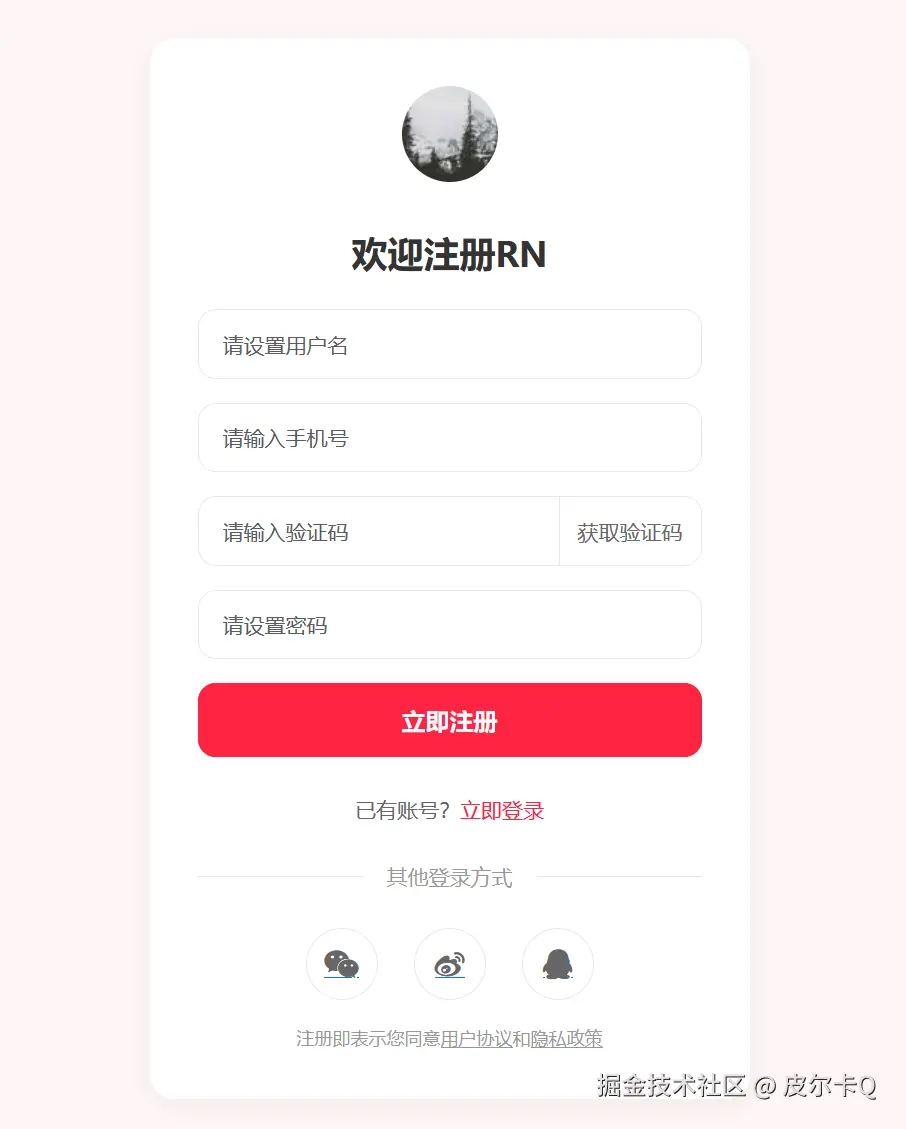This screenshot has width=906, height=1129.
Task: Sign in with the WeChat icon
Action: [x=342, y=964]
